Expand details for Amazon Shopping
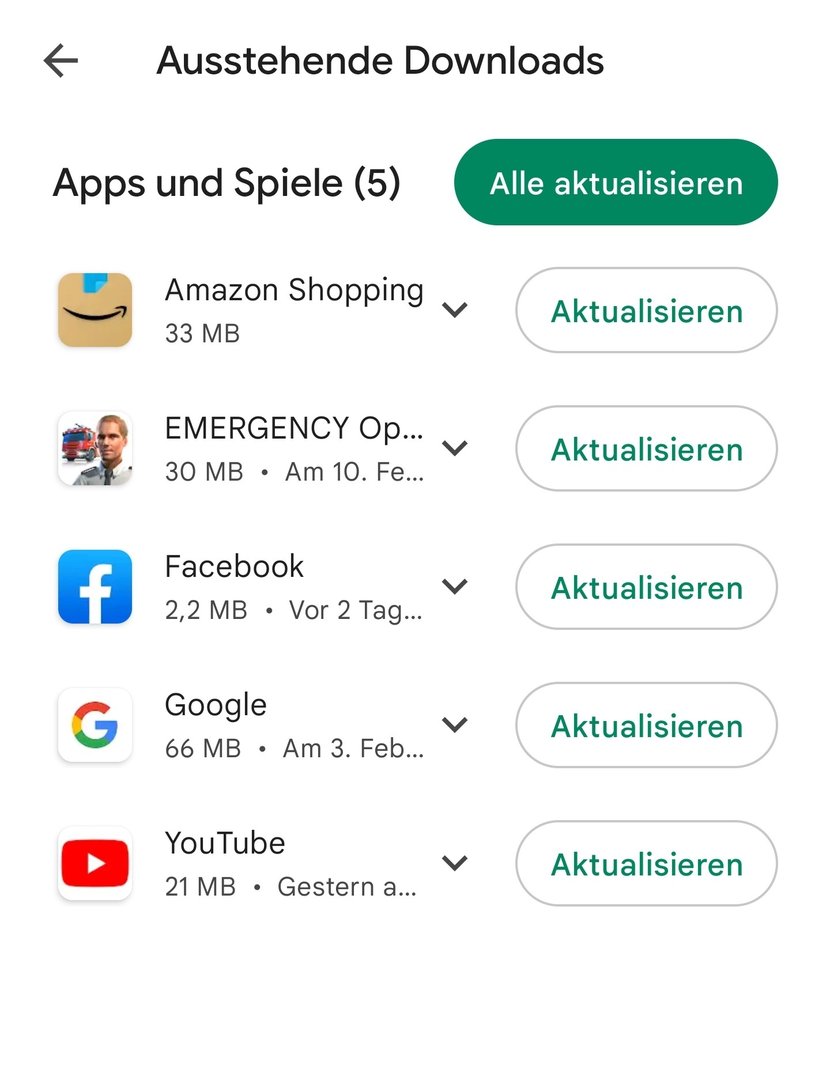 pos(455,311)
